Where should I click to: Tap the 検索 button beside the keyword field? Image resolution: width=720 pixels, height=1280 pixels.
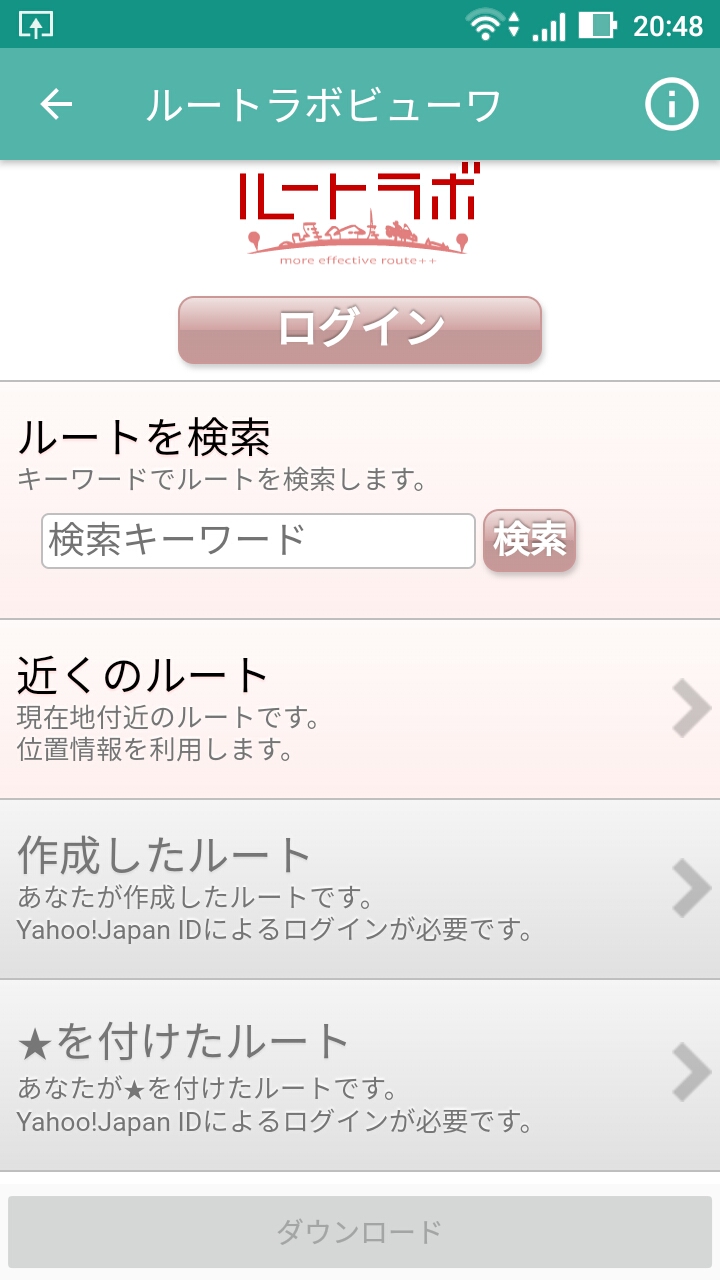(530, 541)
